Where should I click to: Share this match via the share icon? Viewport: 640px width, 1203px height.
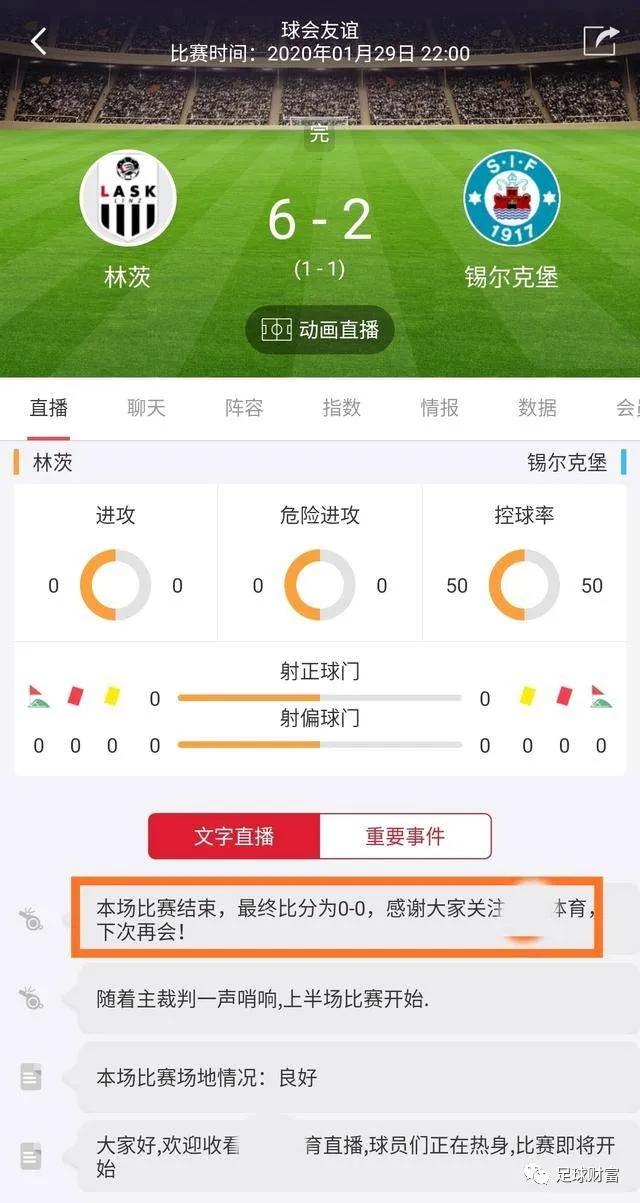[x=601, y=40]
